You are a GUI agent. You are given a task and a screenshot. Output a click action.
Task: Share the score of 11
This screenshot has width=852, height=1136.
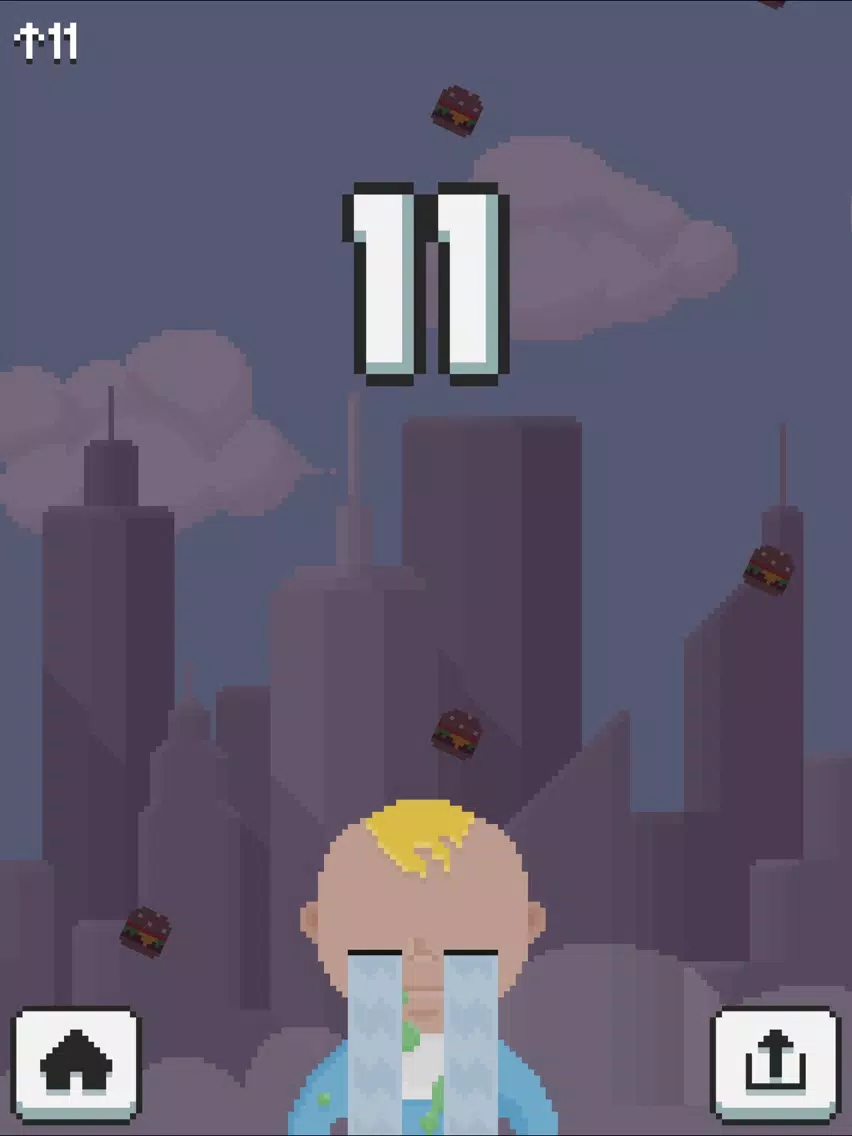[775, 1064]
